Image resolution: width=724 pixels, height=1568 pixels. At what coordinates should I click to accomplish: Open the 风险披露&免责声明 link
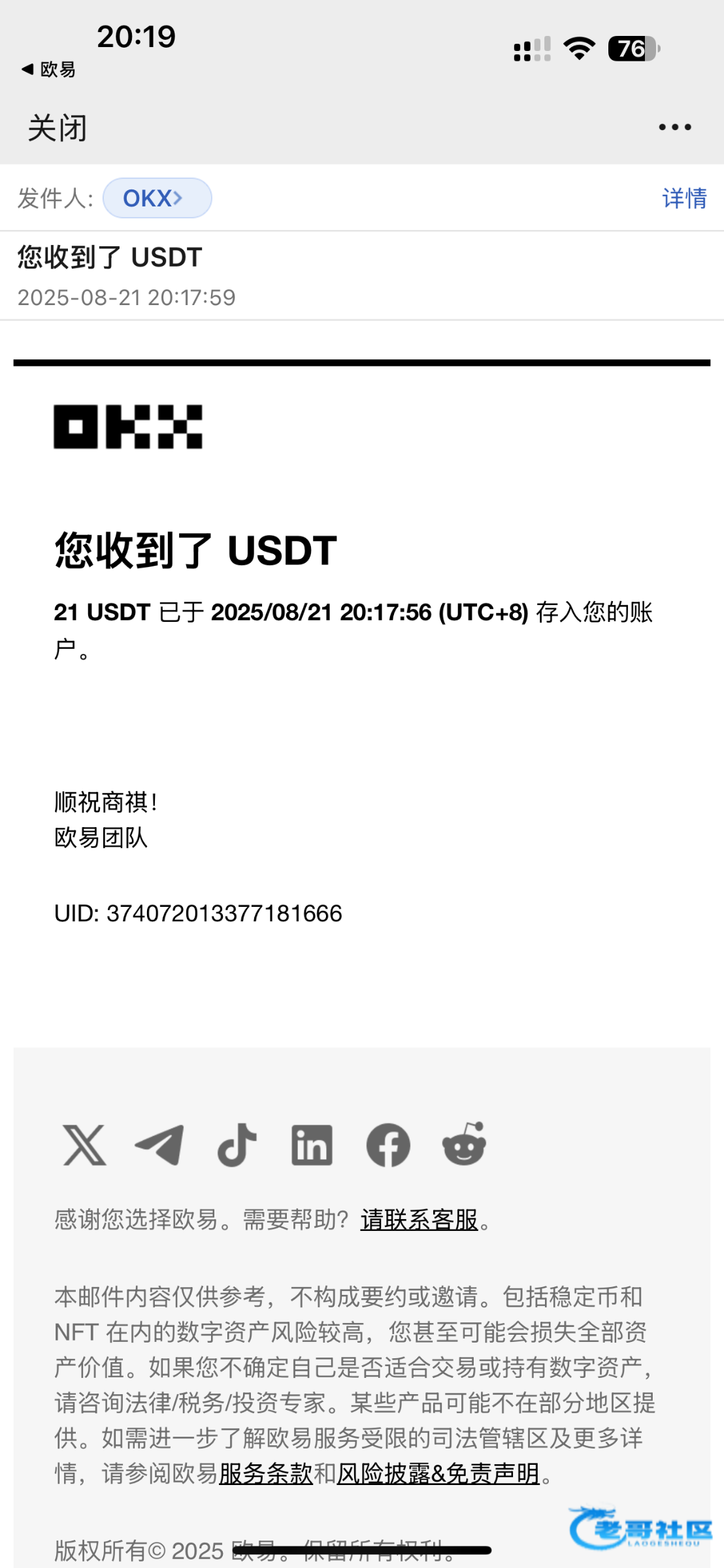click(x=438, y=1473)
